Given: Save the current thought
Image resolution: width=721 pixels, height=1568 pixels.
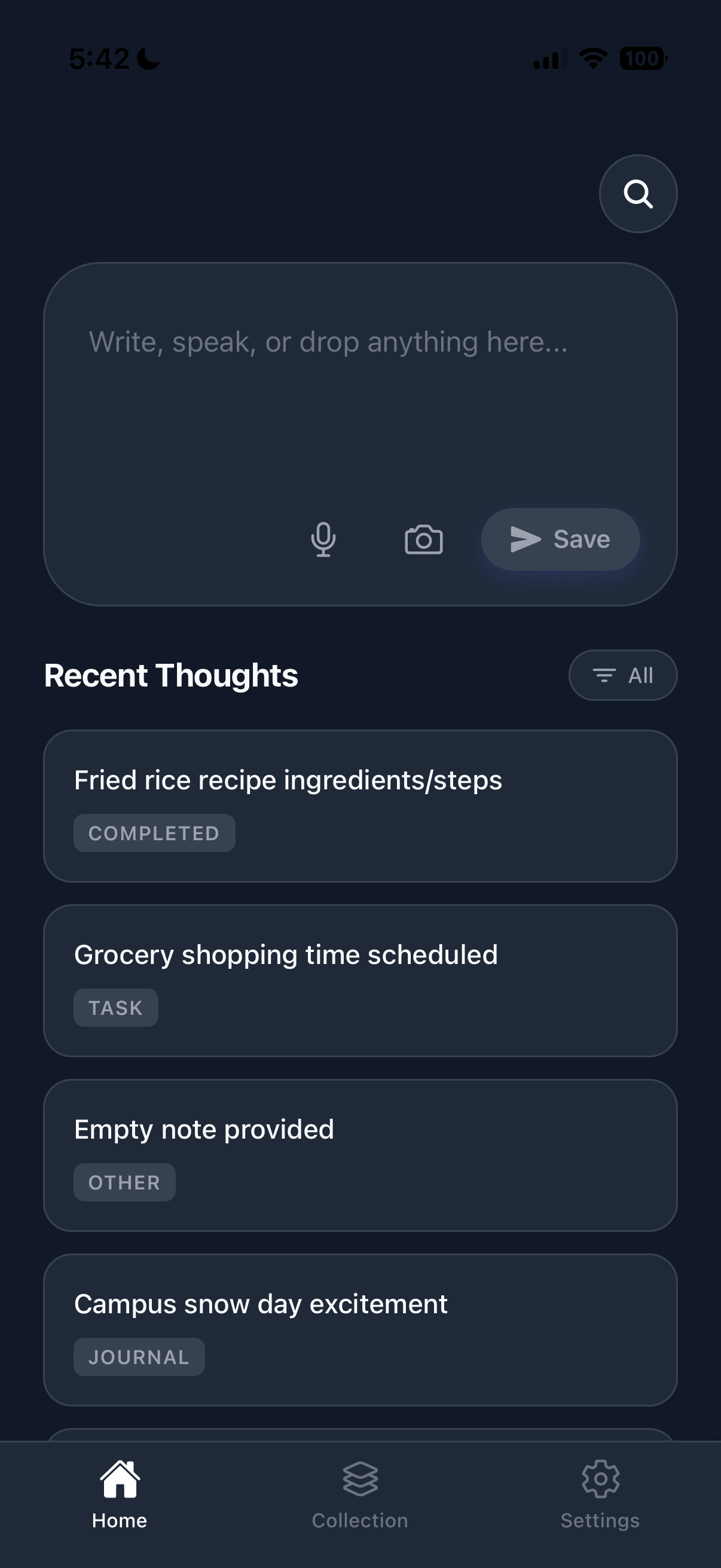Looking at the screenshot, I should (x=560, y=539).
